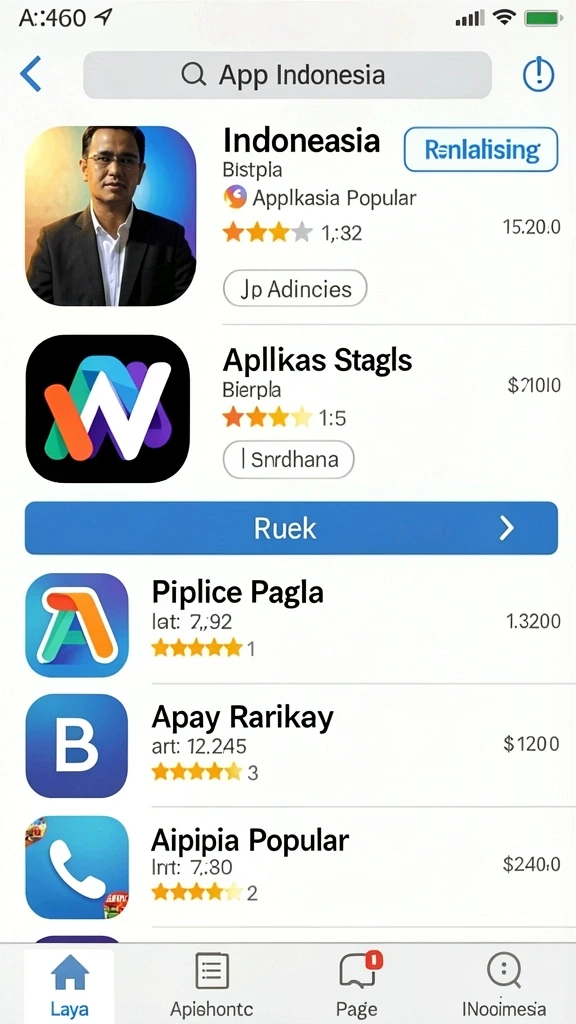Select the Snrdhana chip
This screenshot has height=1024, width=576.
289,460
